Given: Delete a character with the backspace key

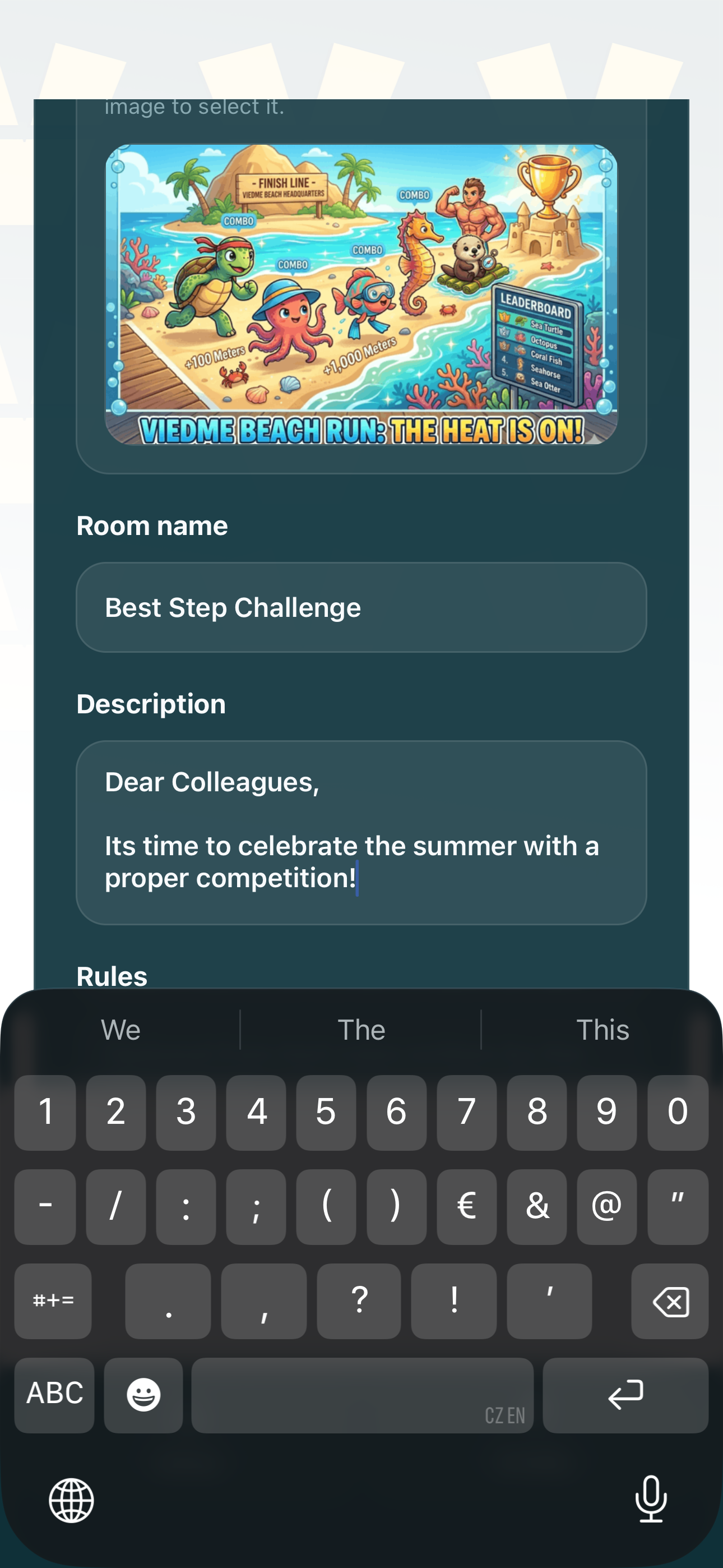Looking at the screenshot, I should tap(670, 1302).
